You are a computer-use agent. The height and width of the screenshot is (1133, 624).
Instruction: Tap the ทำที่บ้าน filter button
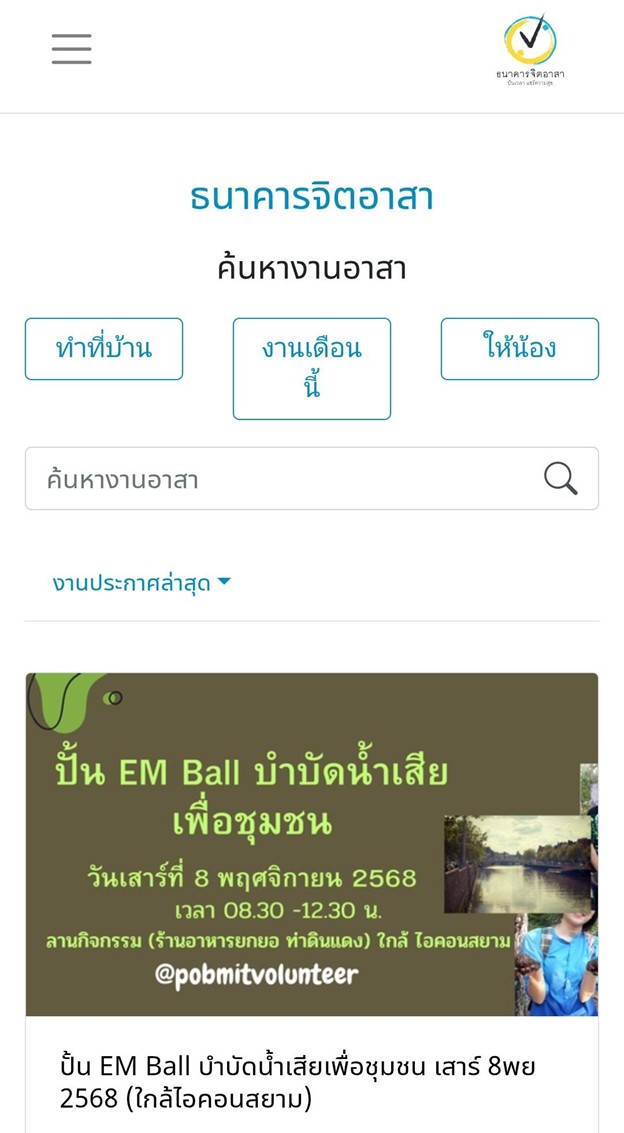tap(104, 349)
